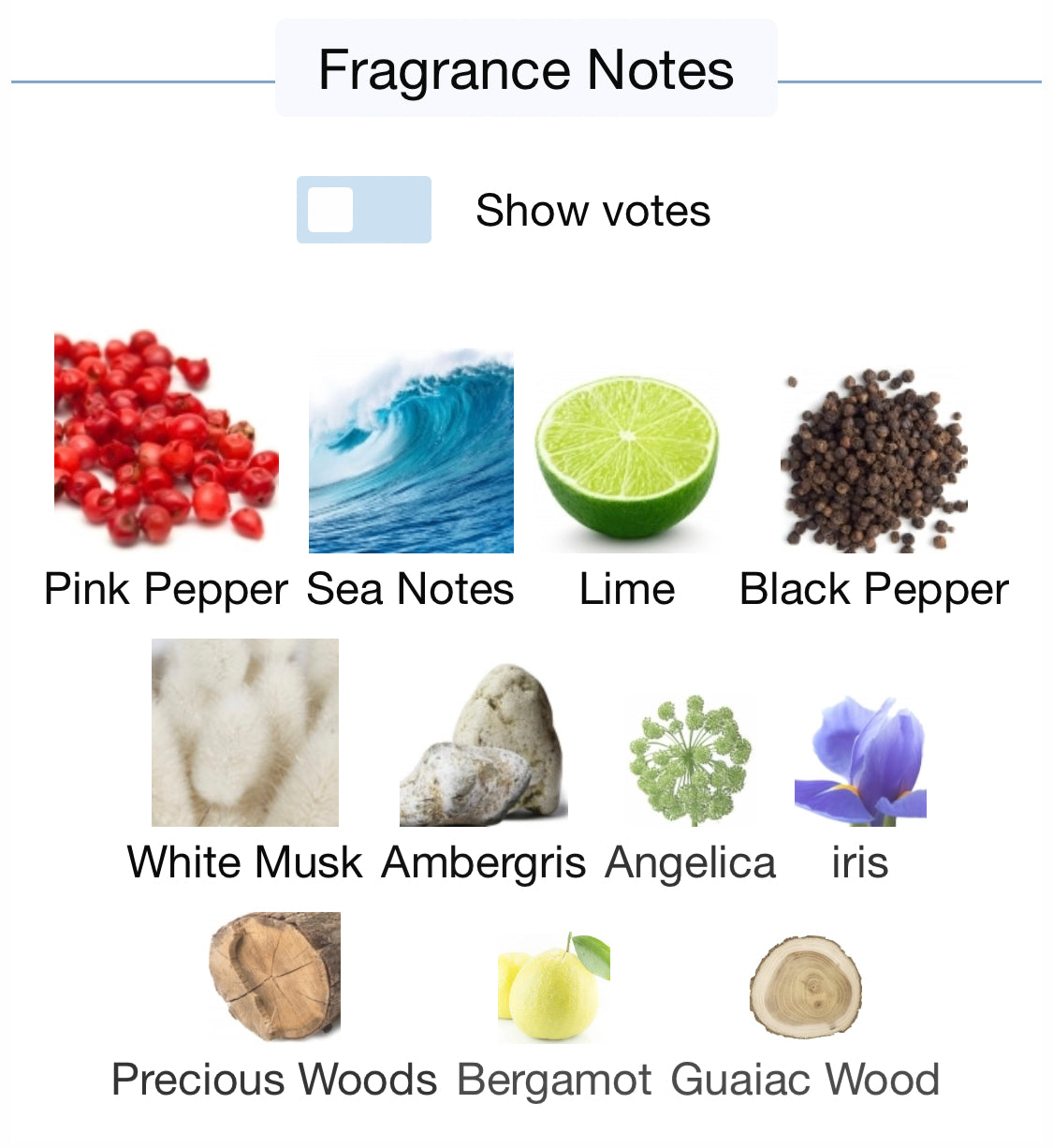Tap the Ambergris note tile
Viewport: 1053px width, 1148px height.
(x=483, y=746)
